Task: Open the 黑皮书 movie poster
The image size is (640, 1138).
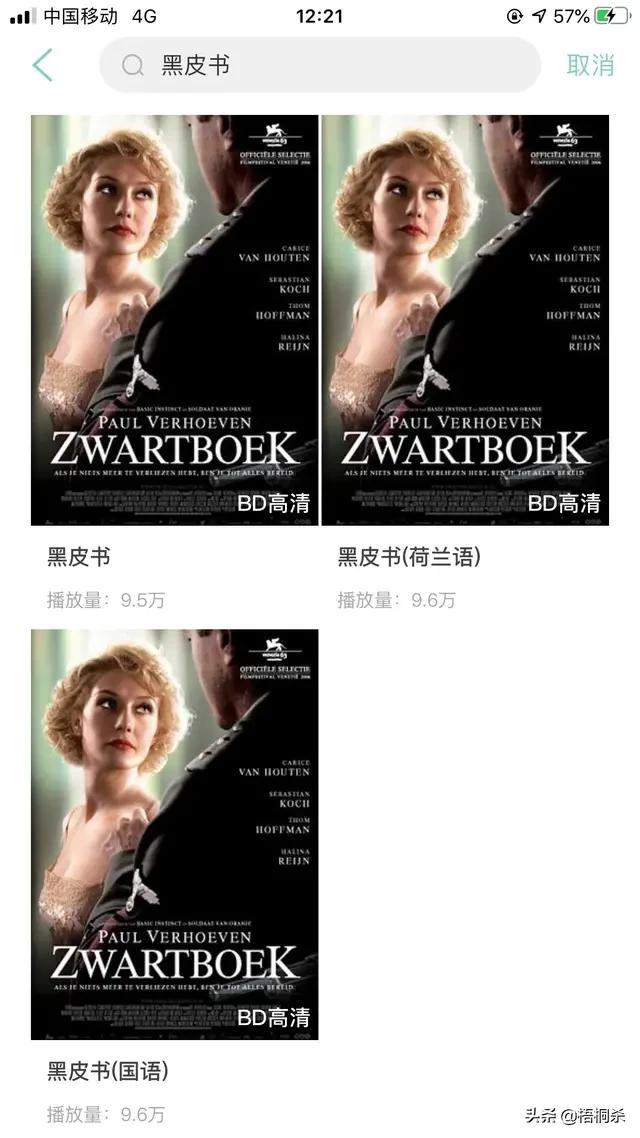Action: pyautogui.click(x=174, y=320)
